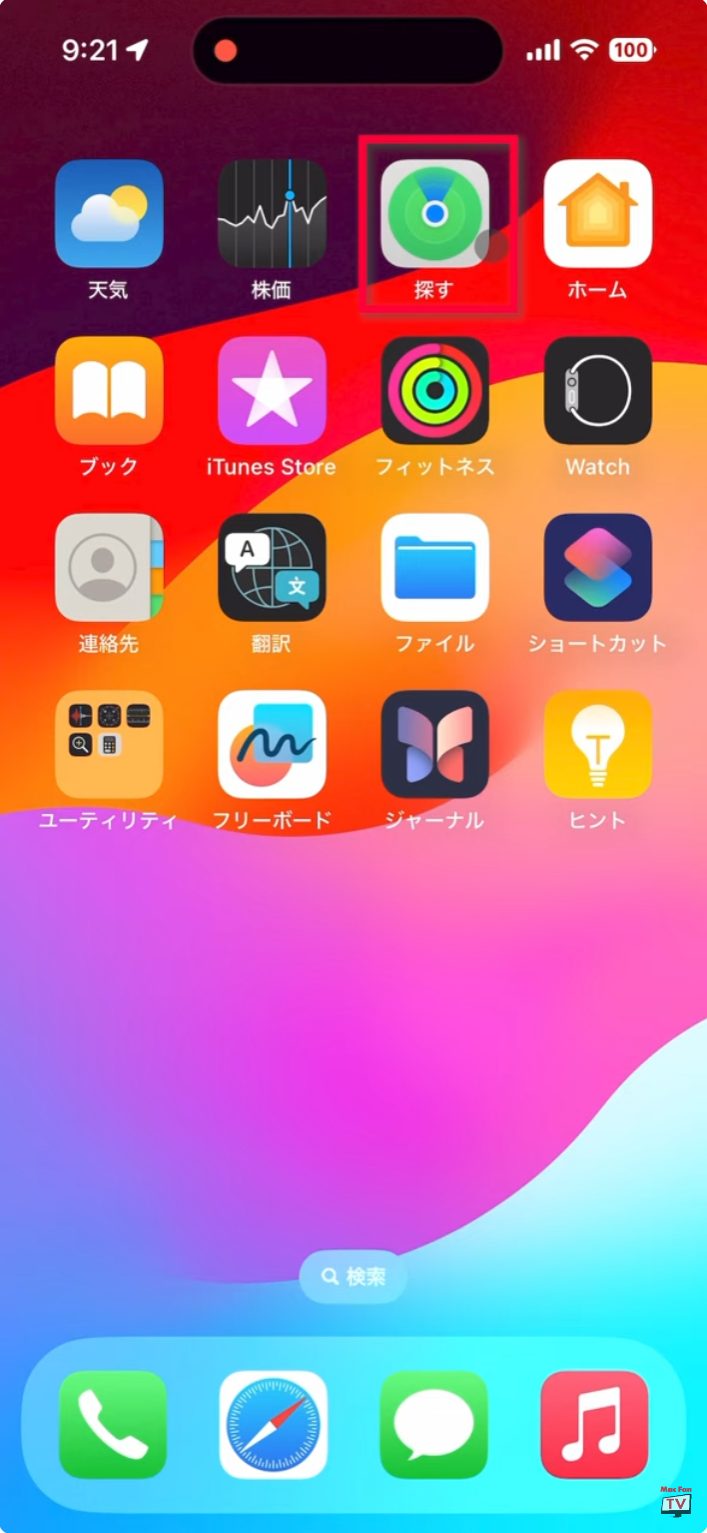The height and width of the screenshot is (1533, 707).
Task: Open the ファイル Files app
Action: pyautogui.click(x=435, y=567)
